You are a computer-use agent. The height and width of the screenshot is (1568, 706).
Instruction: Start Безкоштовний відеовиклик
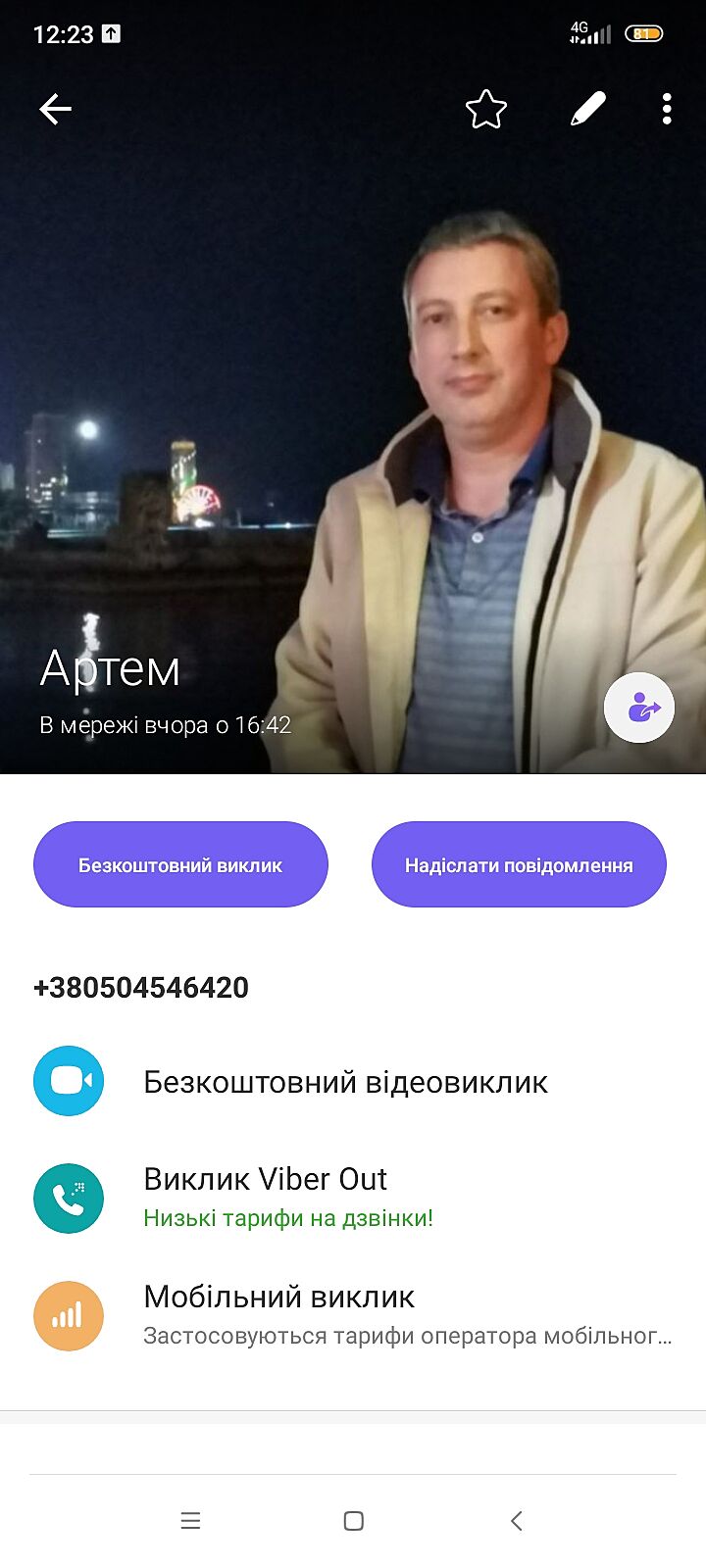point(345,1082)
